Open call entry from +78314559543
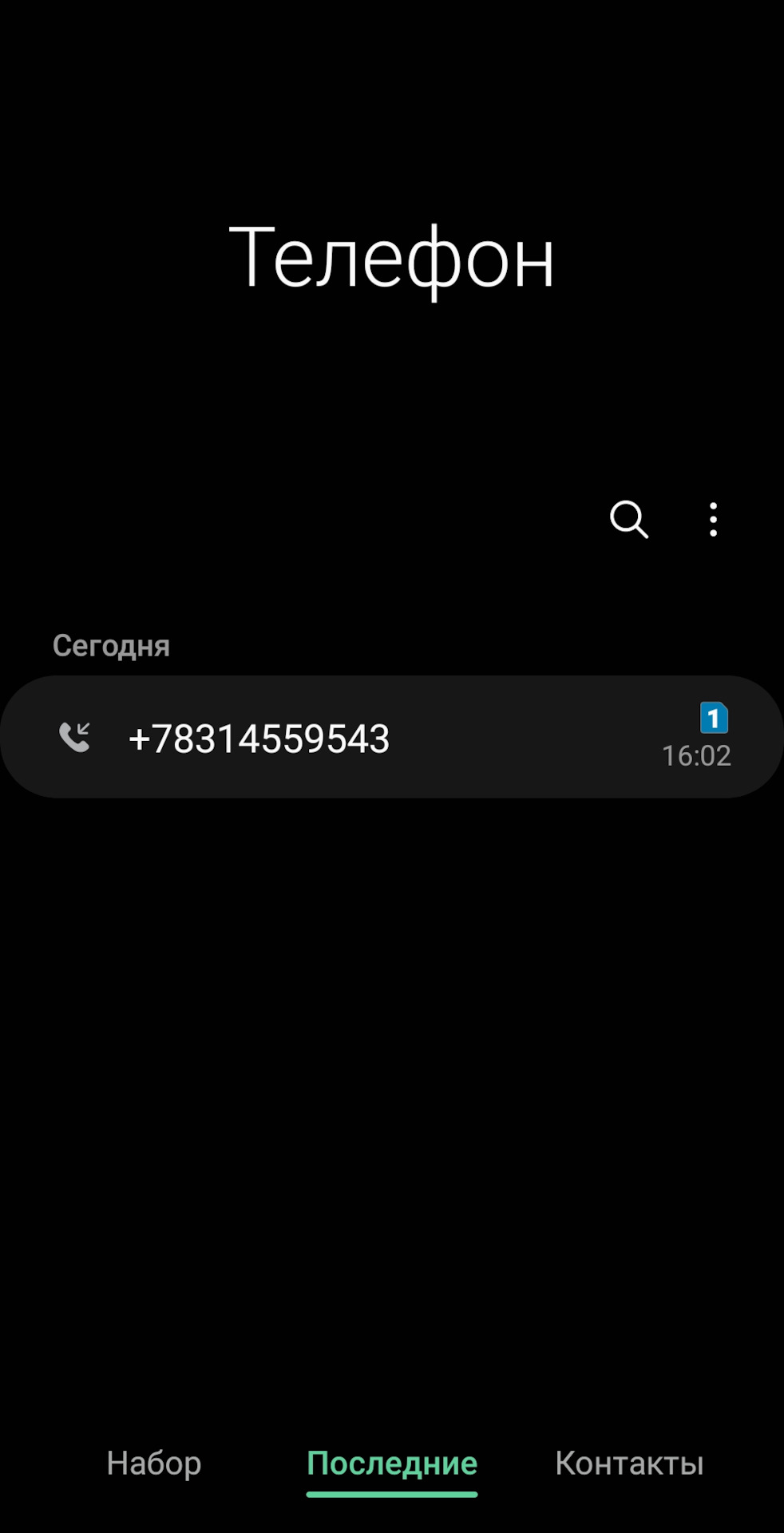This screenshot has height=1533, width=784. (391, 737)
